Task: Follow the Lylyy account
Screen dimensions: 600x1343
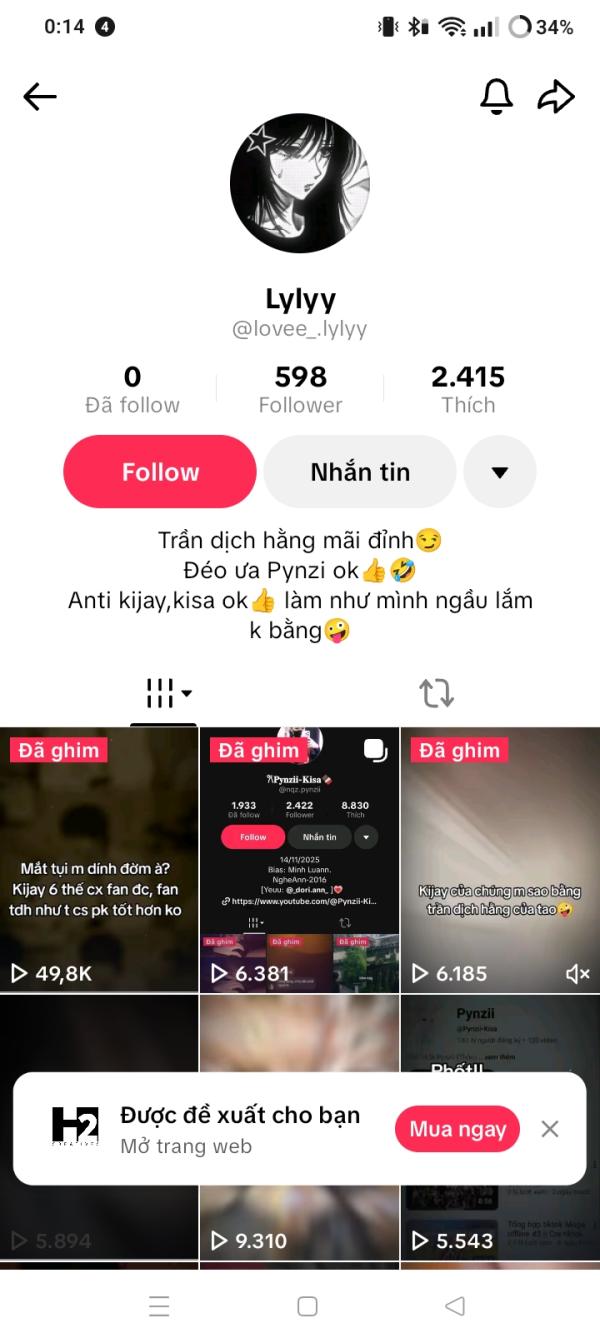Action: (x=160, y=472)
